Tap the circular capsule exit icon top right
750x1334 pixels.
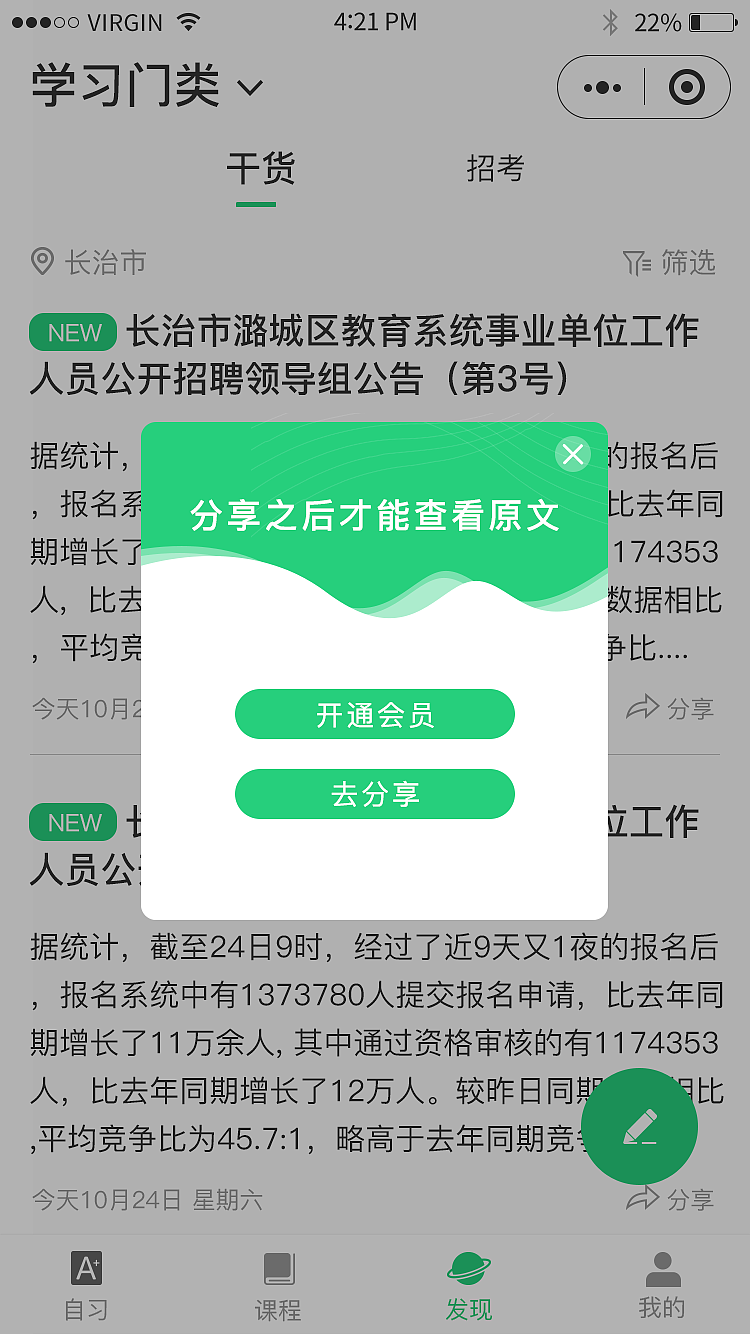687,87
